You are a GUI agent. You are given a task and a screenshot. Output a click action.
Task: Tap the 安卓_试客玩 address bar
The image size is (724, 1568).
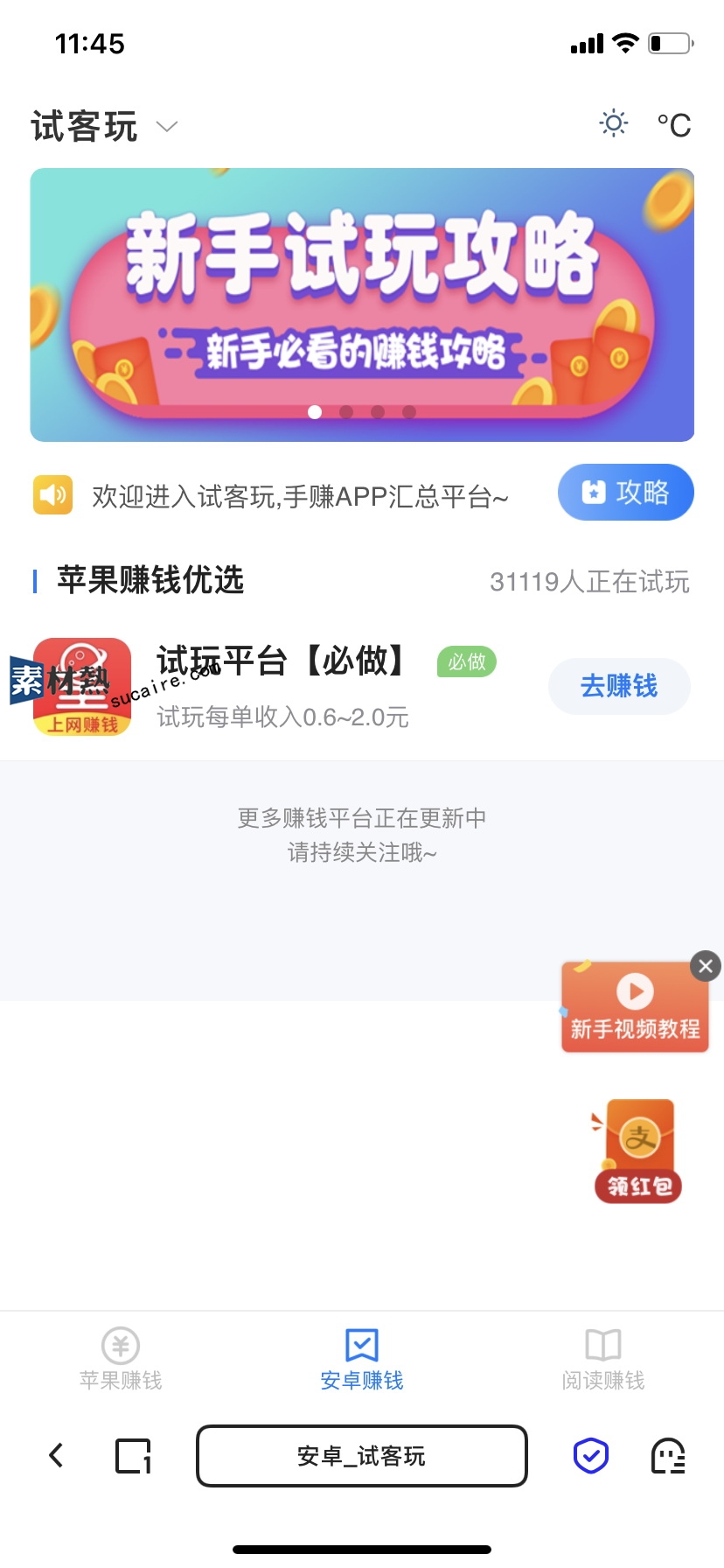point(362,1456)
